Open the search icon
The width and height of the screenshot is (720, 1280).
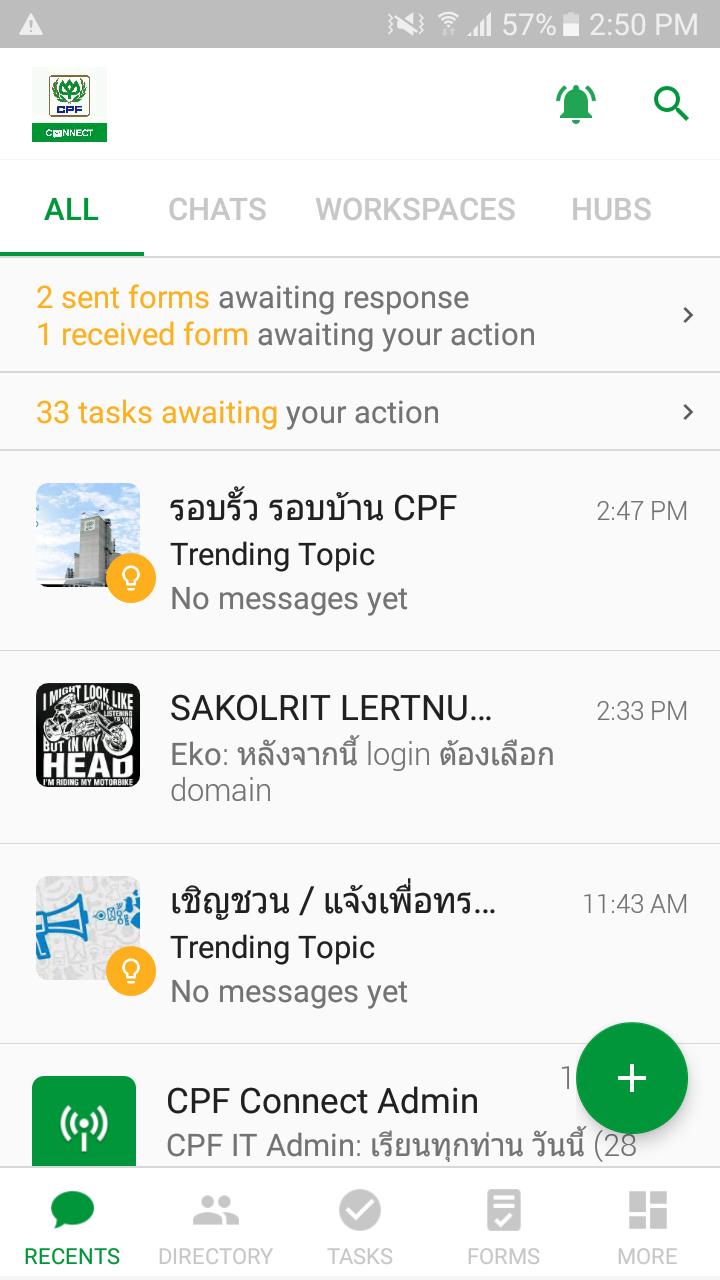(671, 103)
